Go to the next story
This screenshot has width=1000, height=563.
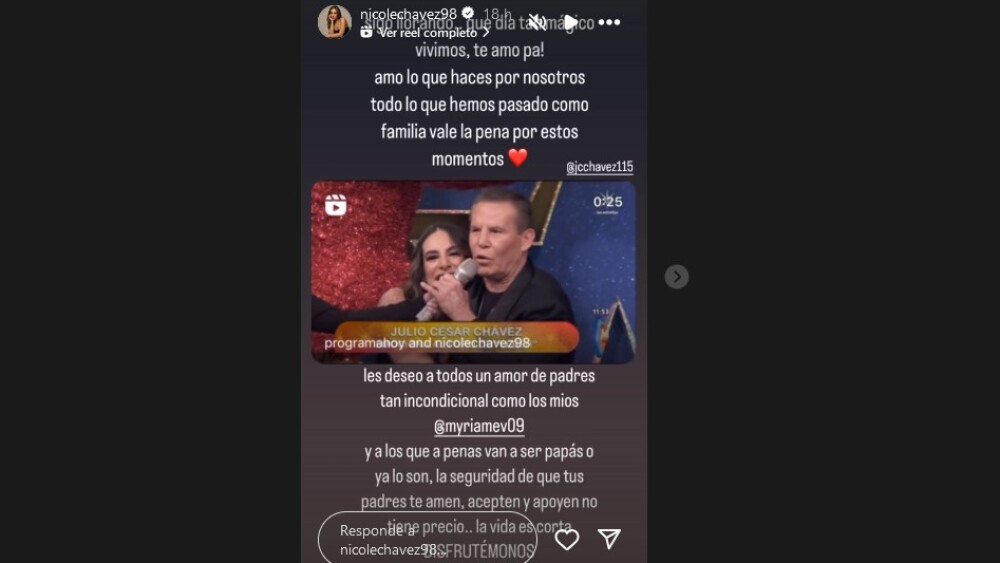pos(677,277)
